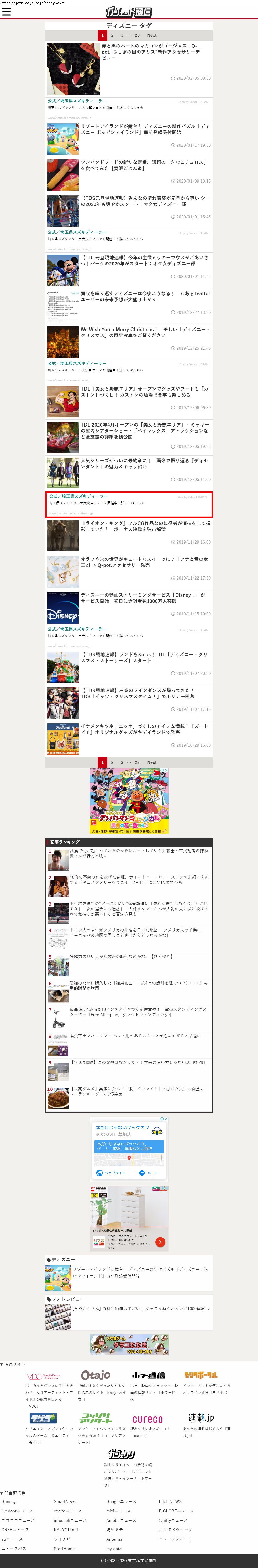Image resolution: width=258 pixels, height=1568 pixels.
Task: Open the hamburger menu
Action: (7, 12)
